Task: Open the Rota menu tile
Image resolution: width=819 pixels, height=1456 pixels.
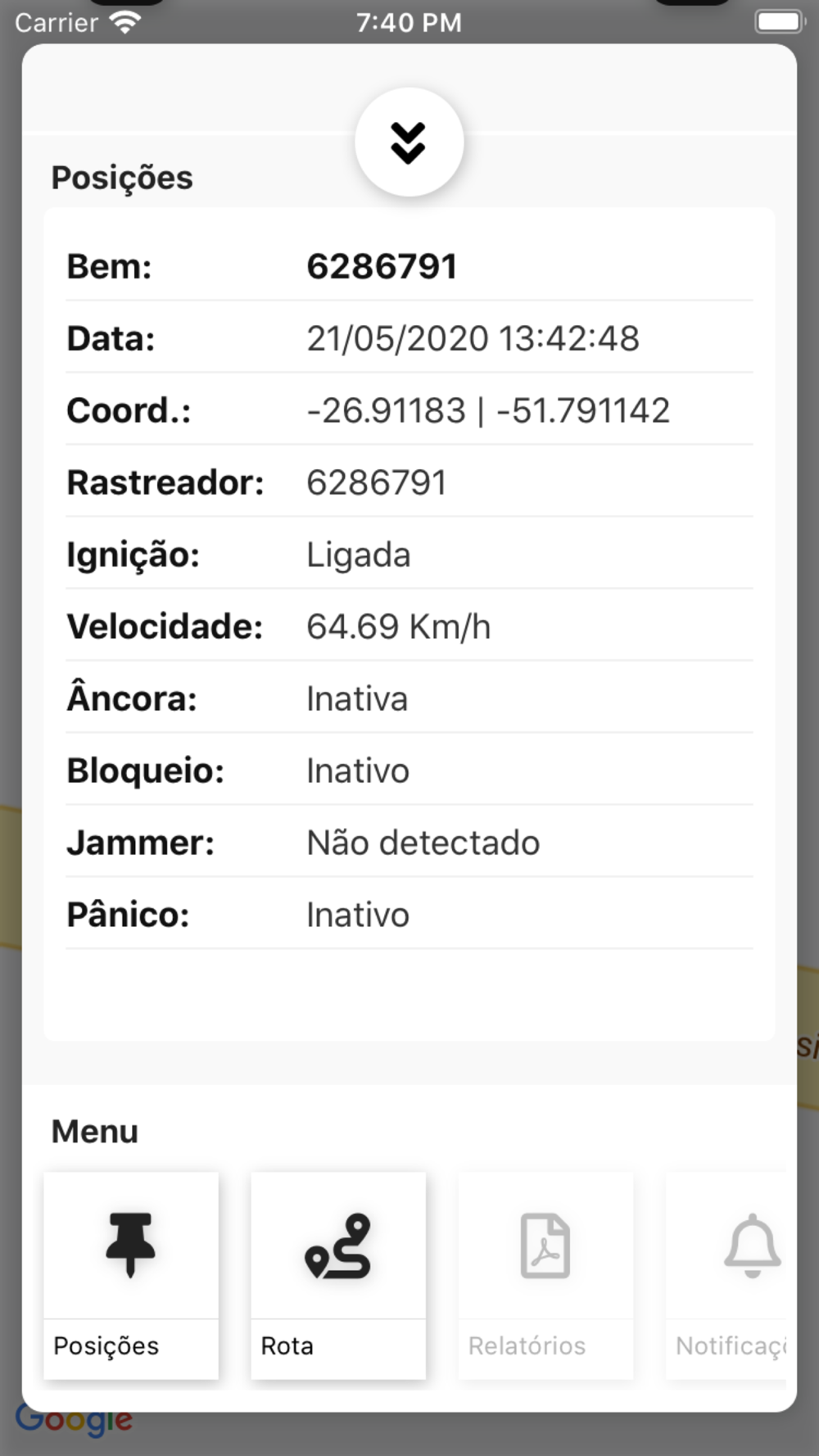Action: 338,1275
